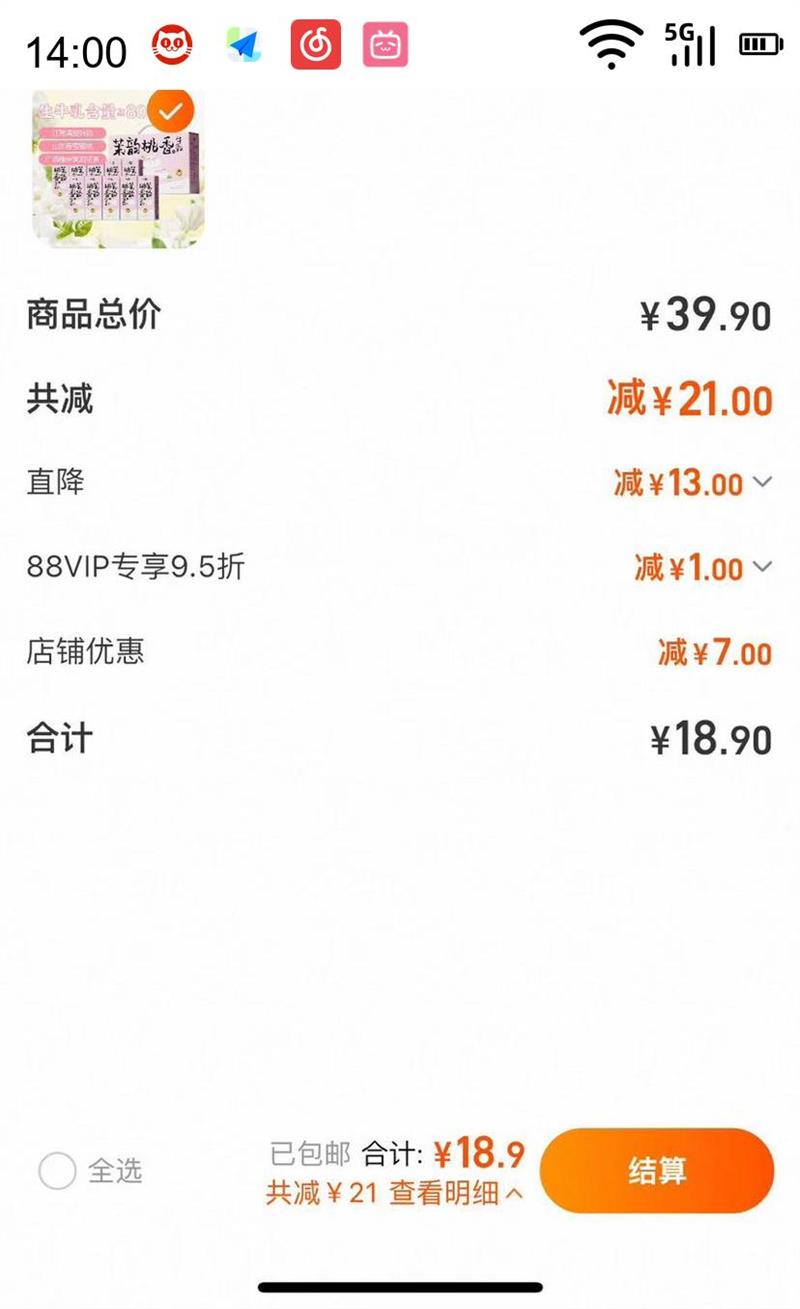800x1309 pixels.
Task: Open the NetEase Cloud Music icon
Action: coord(318,44)
